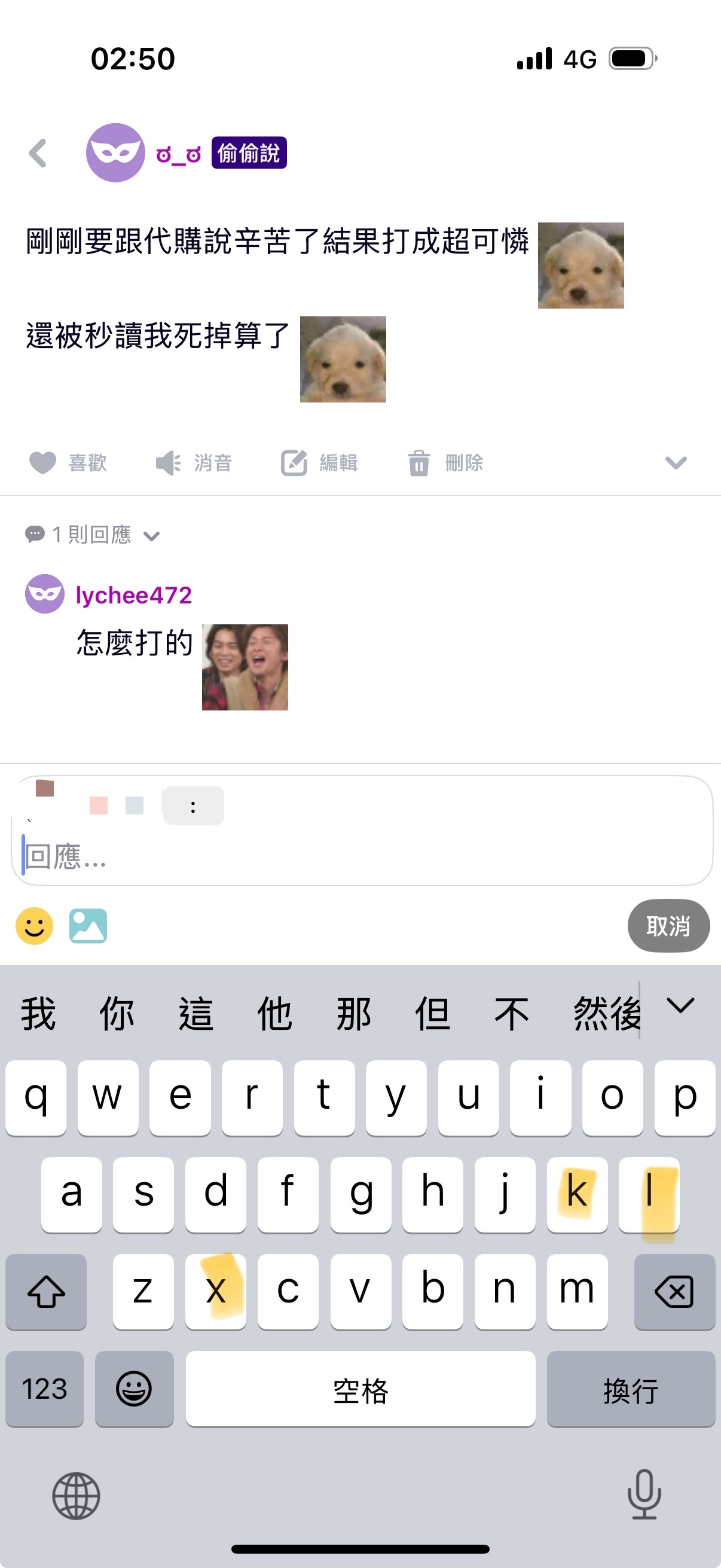Hit the keyboard backspace key

674,1291
